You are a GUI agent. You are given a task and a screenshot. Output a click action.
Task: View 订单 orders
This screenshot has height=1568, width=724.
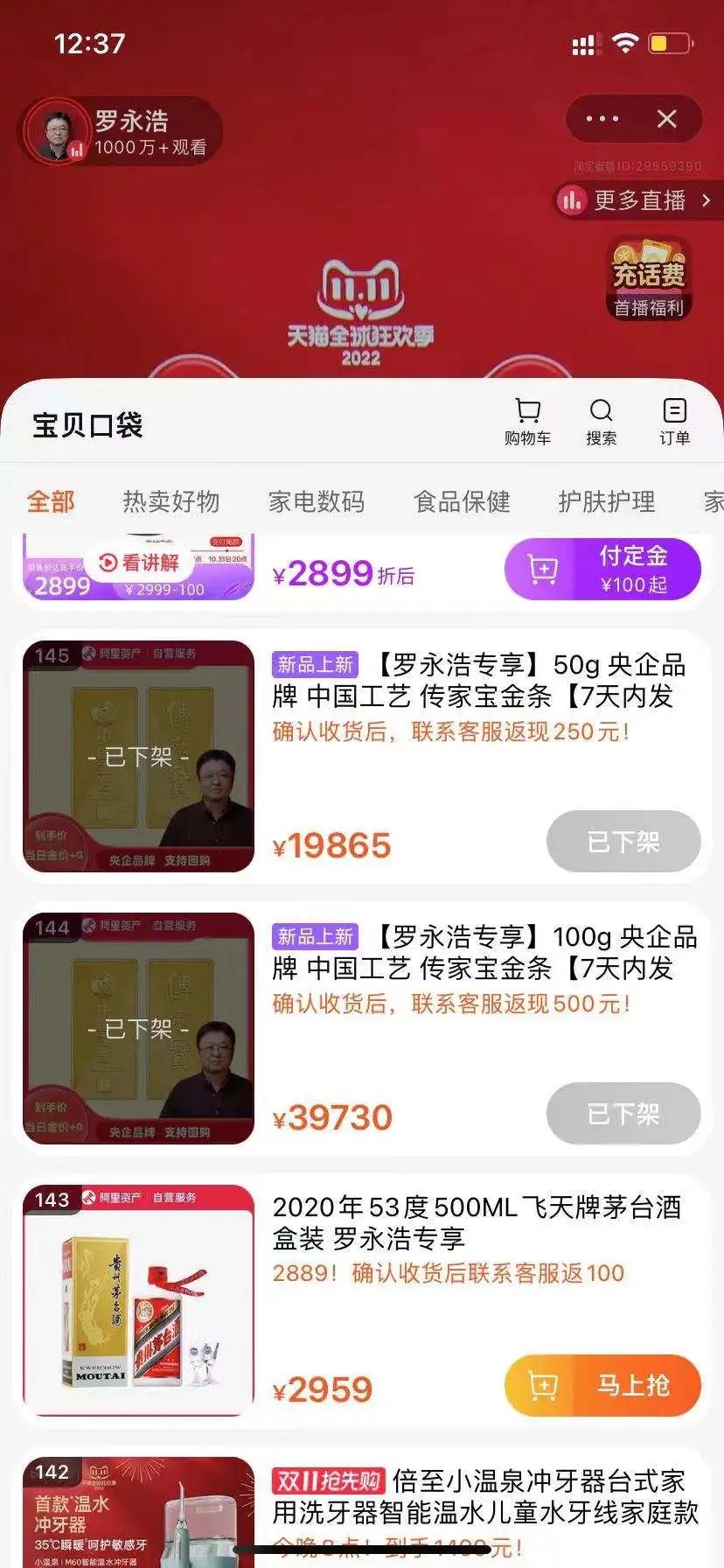point(675,422)
